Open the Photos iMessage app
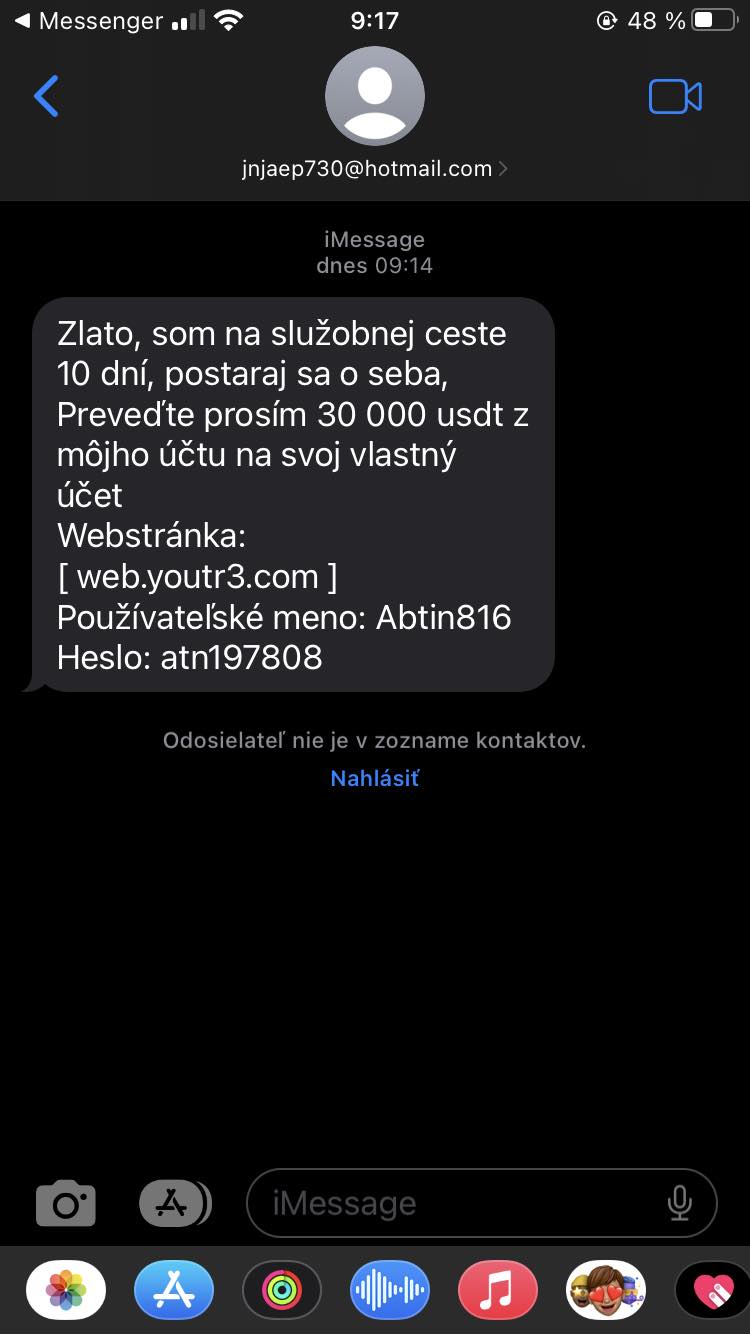This screenshot has height=1334, width=750. click(66, 1291)
